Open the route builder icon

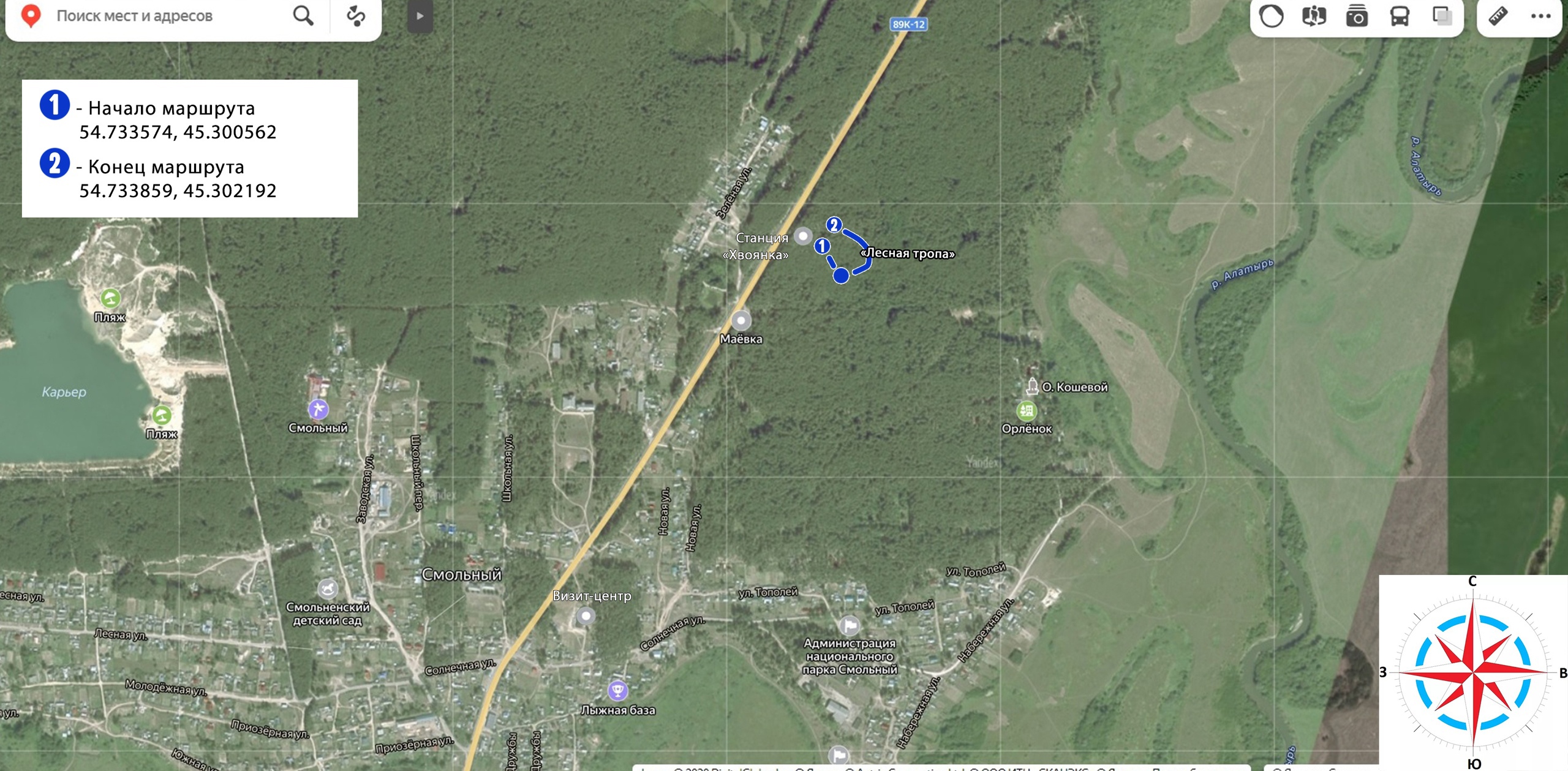click(356, 16)
